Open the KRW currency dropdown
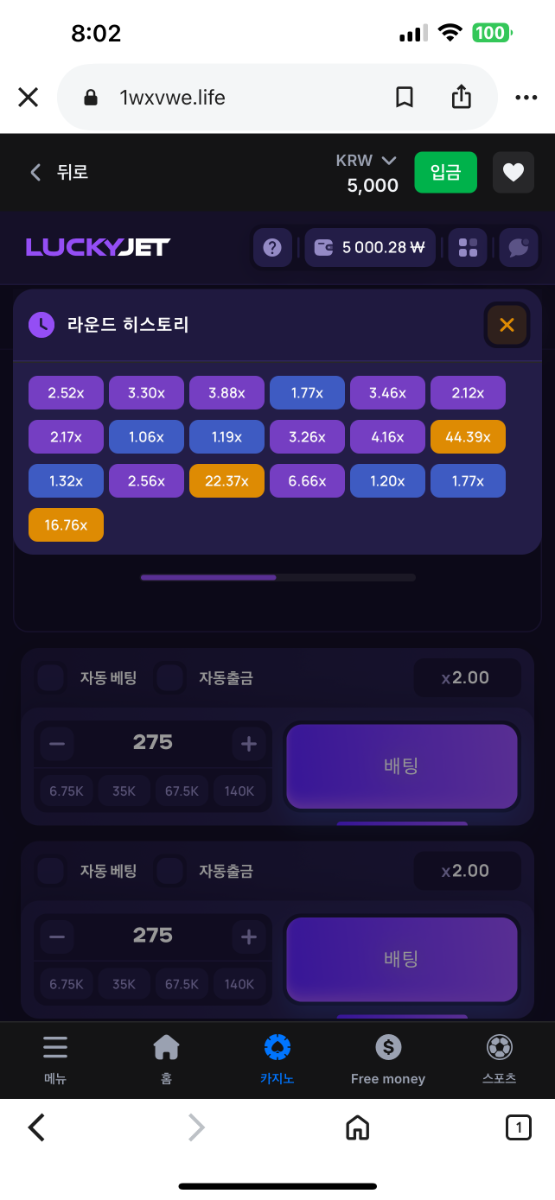The height and width of the screenshot is (1200, 555). coord(367,160)
